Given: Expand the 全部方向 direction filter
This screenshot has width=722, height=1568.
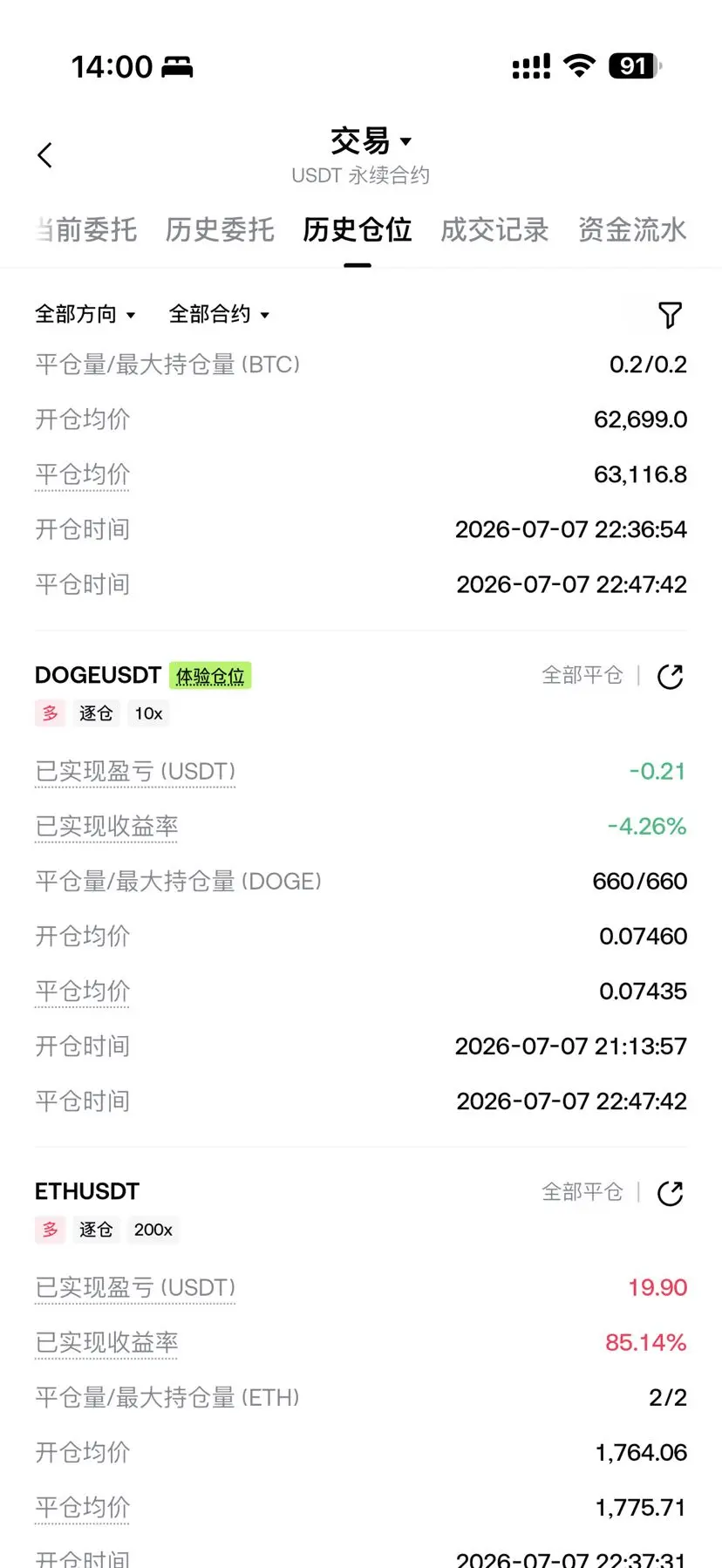Looking at the screenshot, I should tap(85, 314).
